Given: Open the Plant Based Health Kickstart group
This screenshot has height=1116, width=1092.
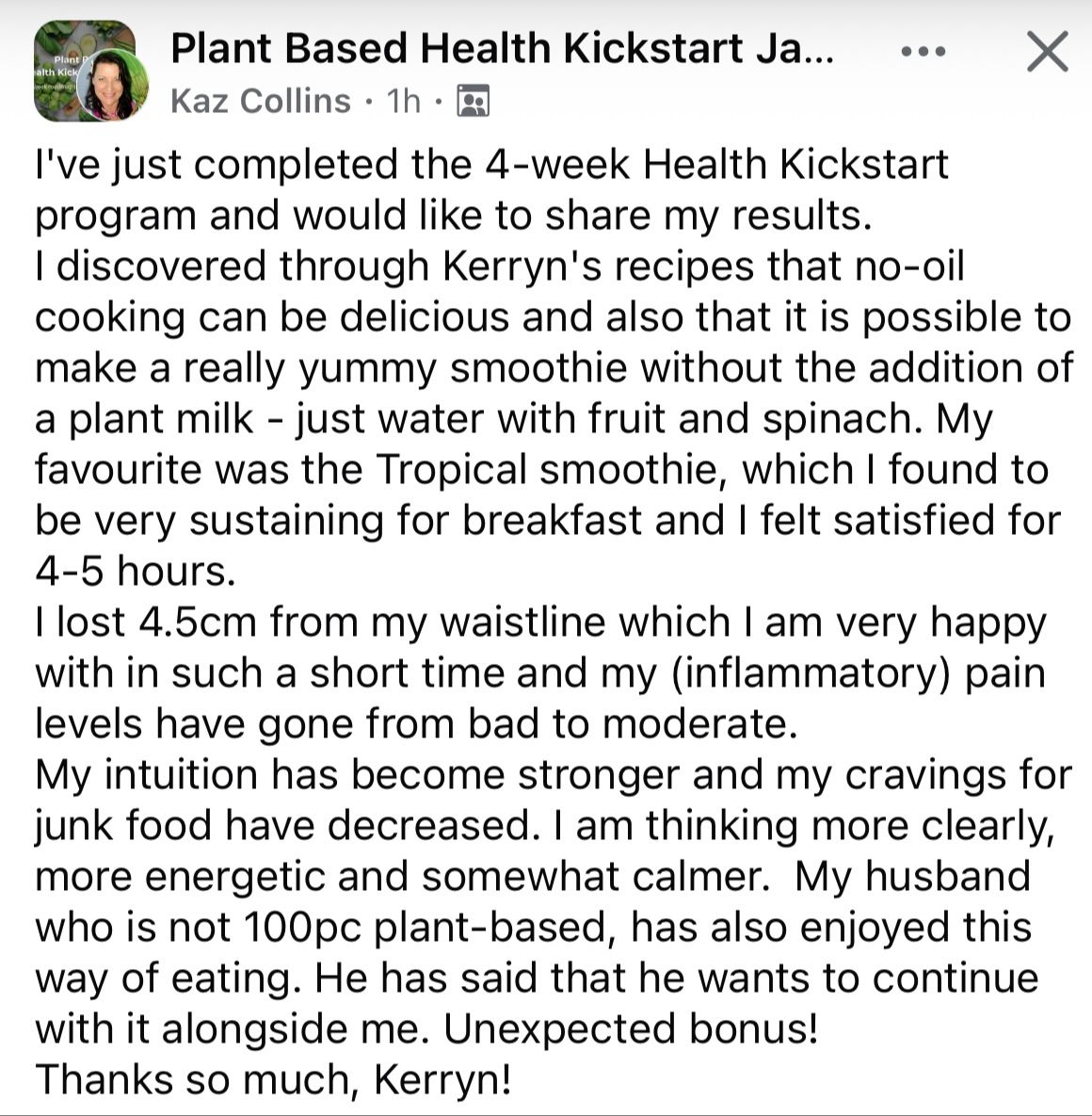Looking at the screenshot, I should coord(501,49).
